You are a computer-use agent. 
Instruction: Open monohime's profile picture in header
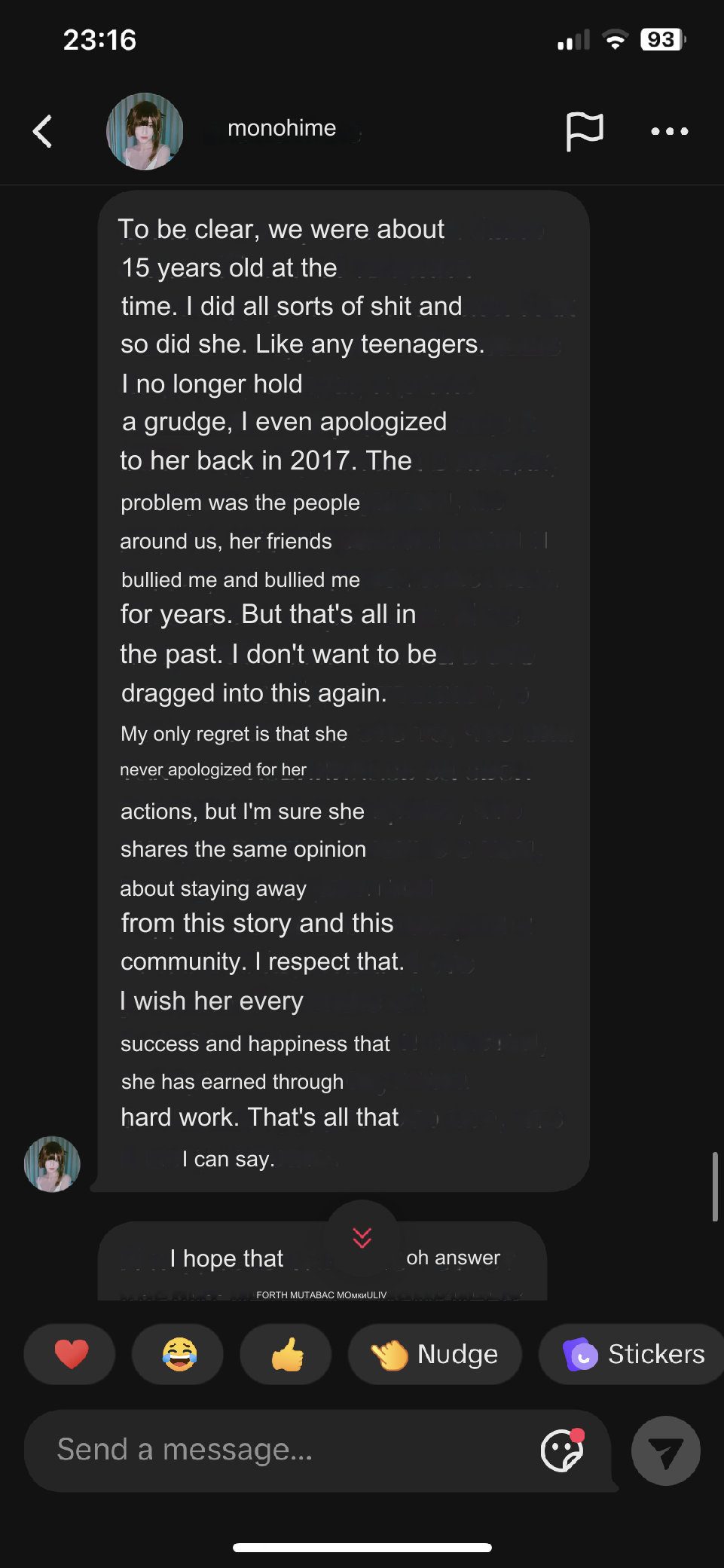[x=145, y=131]
